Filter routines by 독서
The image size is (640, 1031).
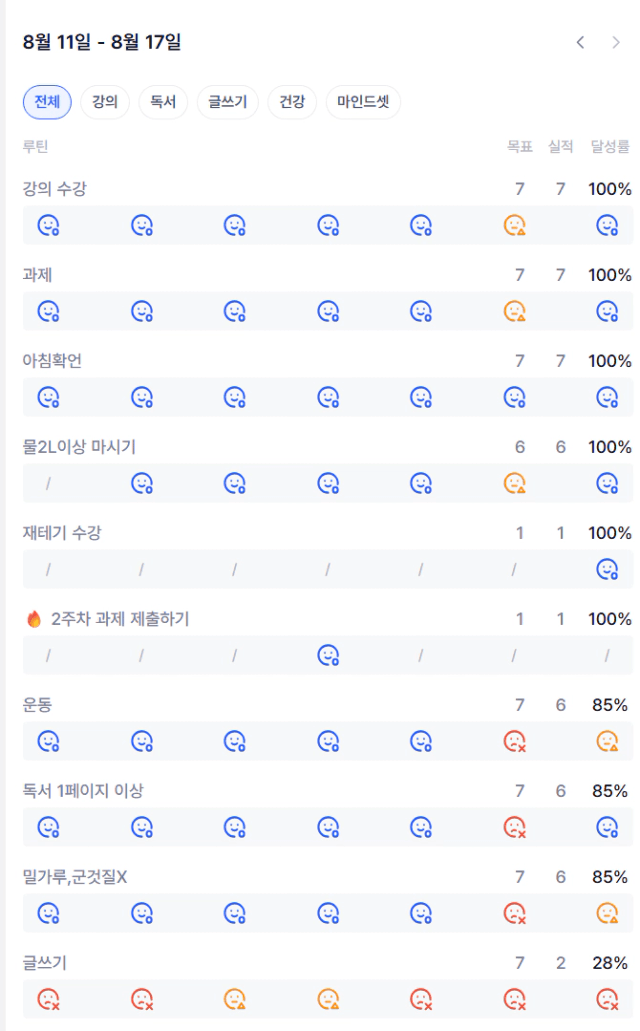tap(163, 102)
